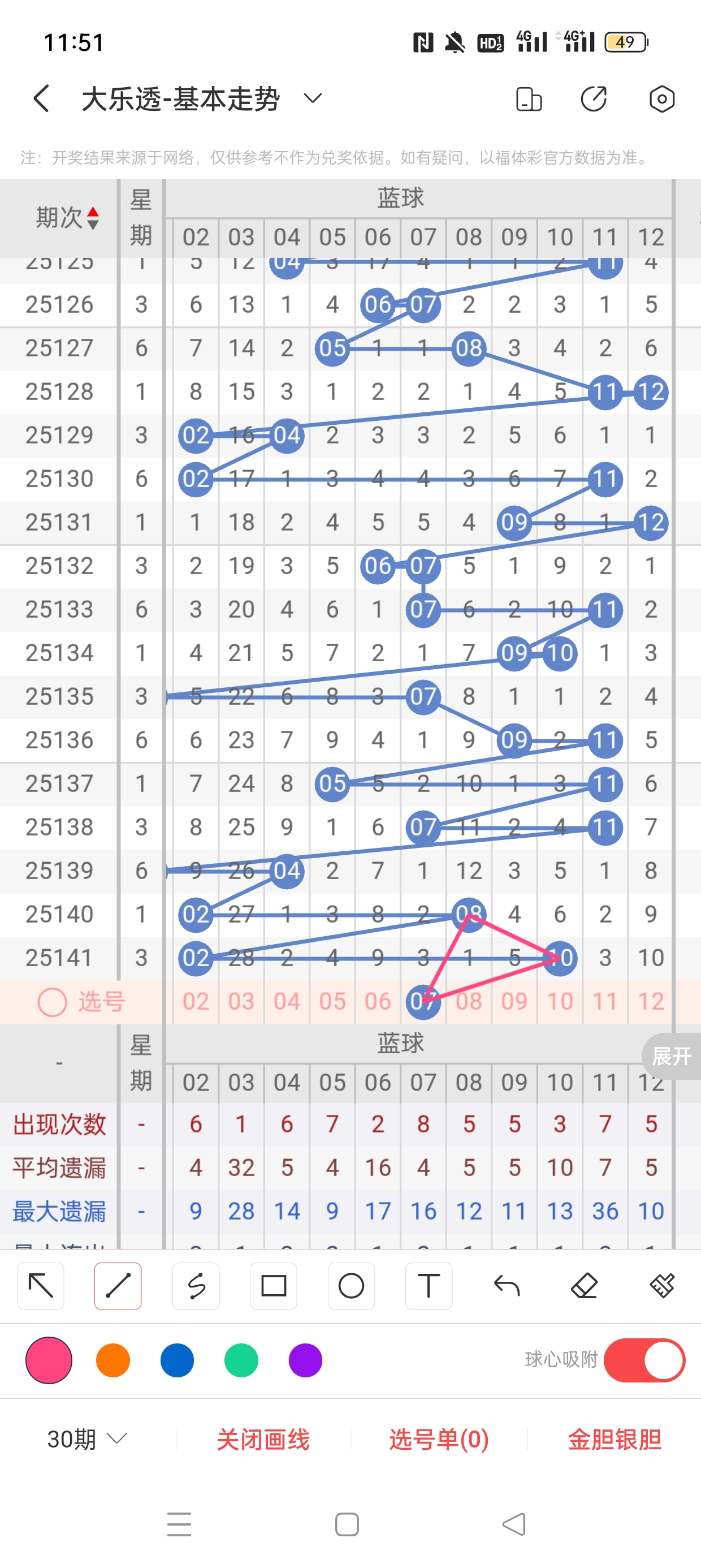Tap 关闭画线 to exit drawing
This screenshot has width=701, height=1568.
[x=263, y=1439]
